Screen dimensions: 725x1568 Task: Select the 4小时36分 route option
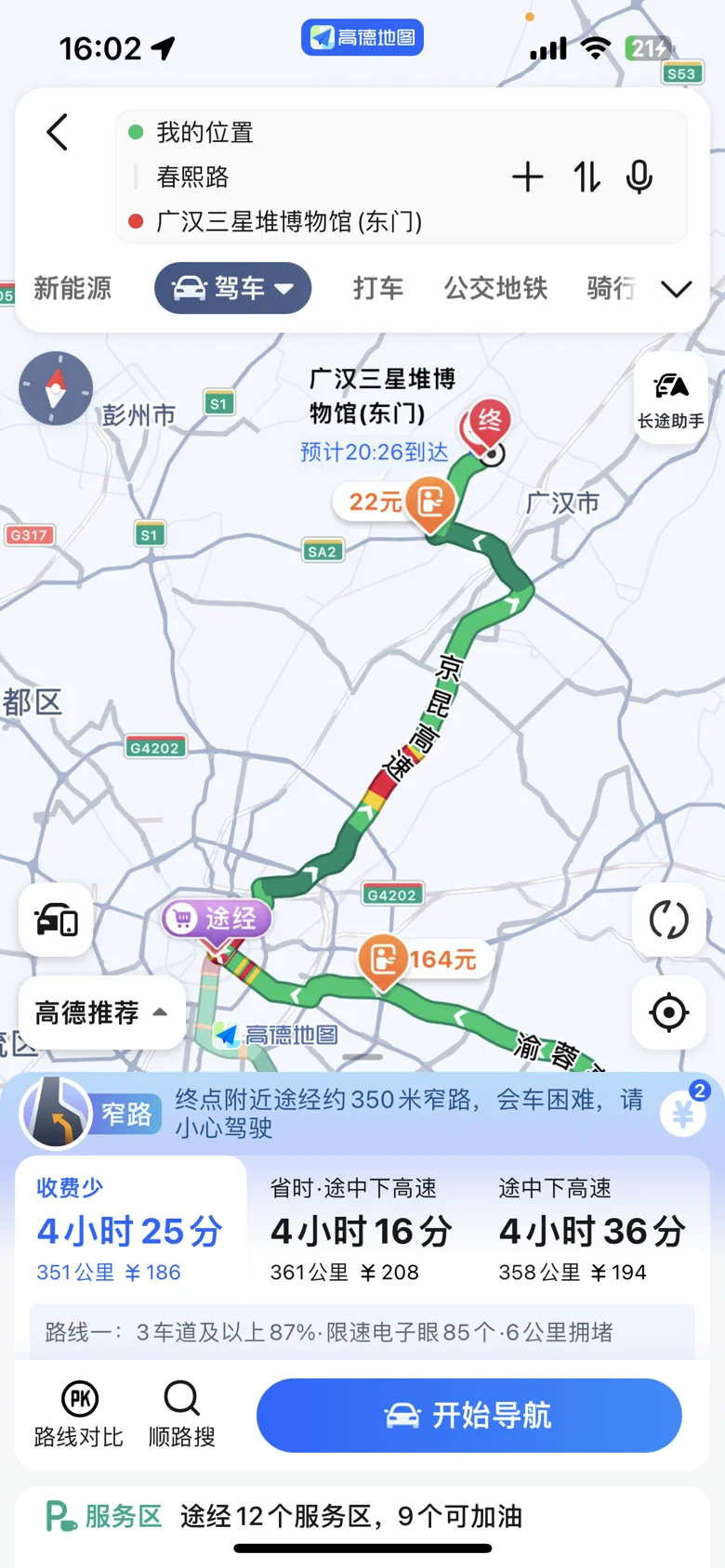pos(592,1230)
